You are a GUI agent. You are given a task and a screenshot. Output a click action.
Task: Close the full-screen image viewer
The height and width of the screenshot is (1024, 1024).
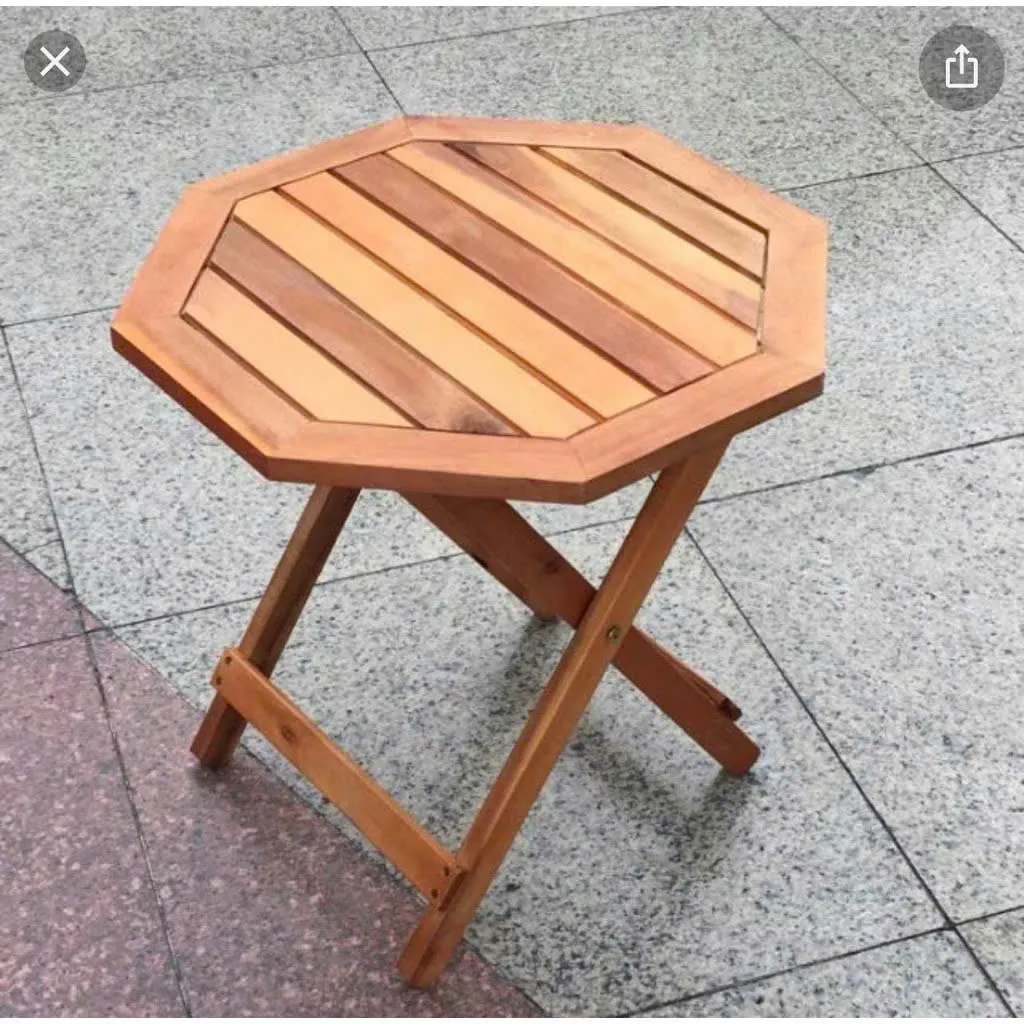pyautogui.click(x=55, y=62)
